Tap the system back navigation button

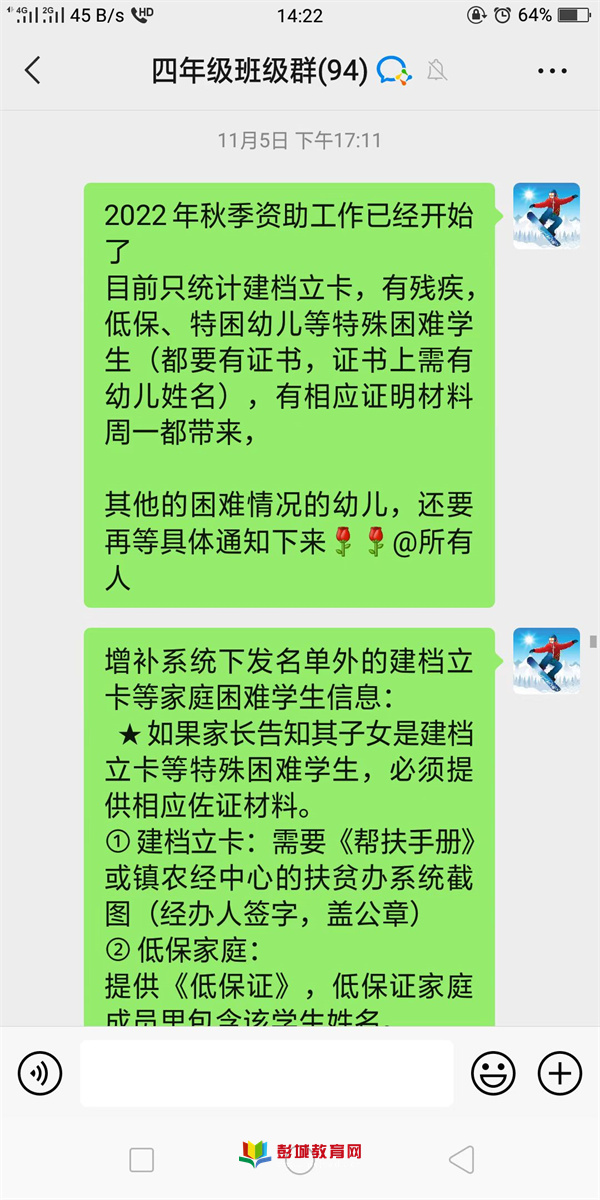pos(461,1159)
